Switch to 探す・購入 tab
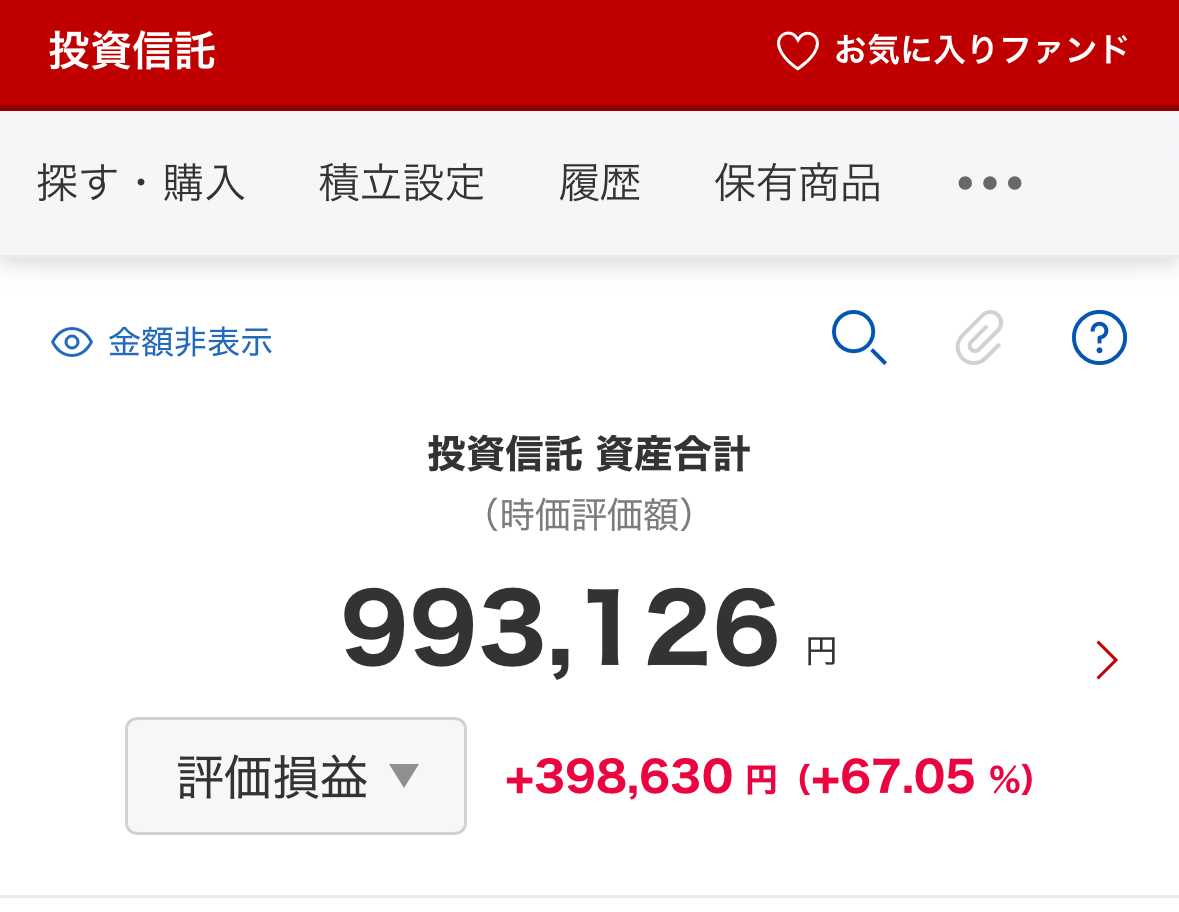 (x=141, y=184)
